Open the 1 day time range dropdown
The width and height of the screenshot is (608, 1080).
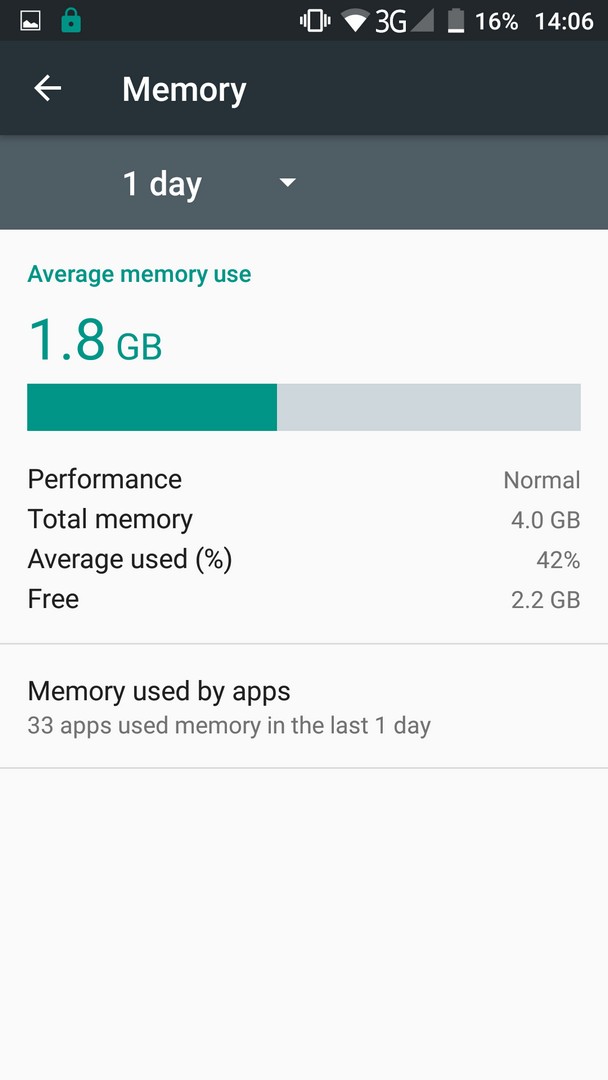209,183
